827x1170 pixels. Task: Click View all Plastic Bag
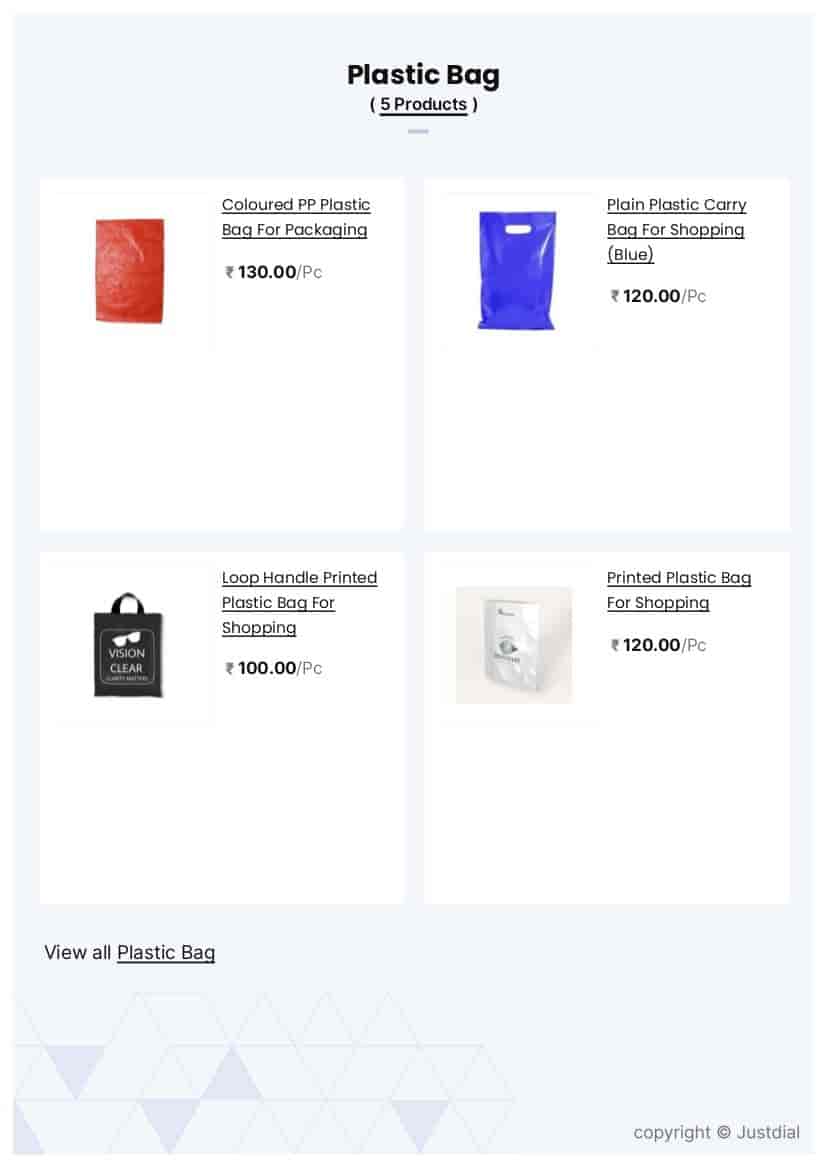[165, 952]
